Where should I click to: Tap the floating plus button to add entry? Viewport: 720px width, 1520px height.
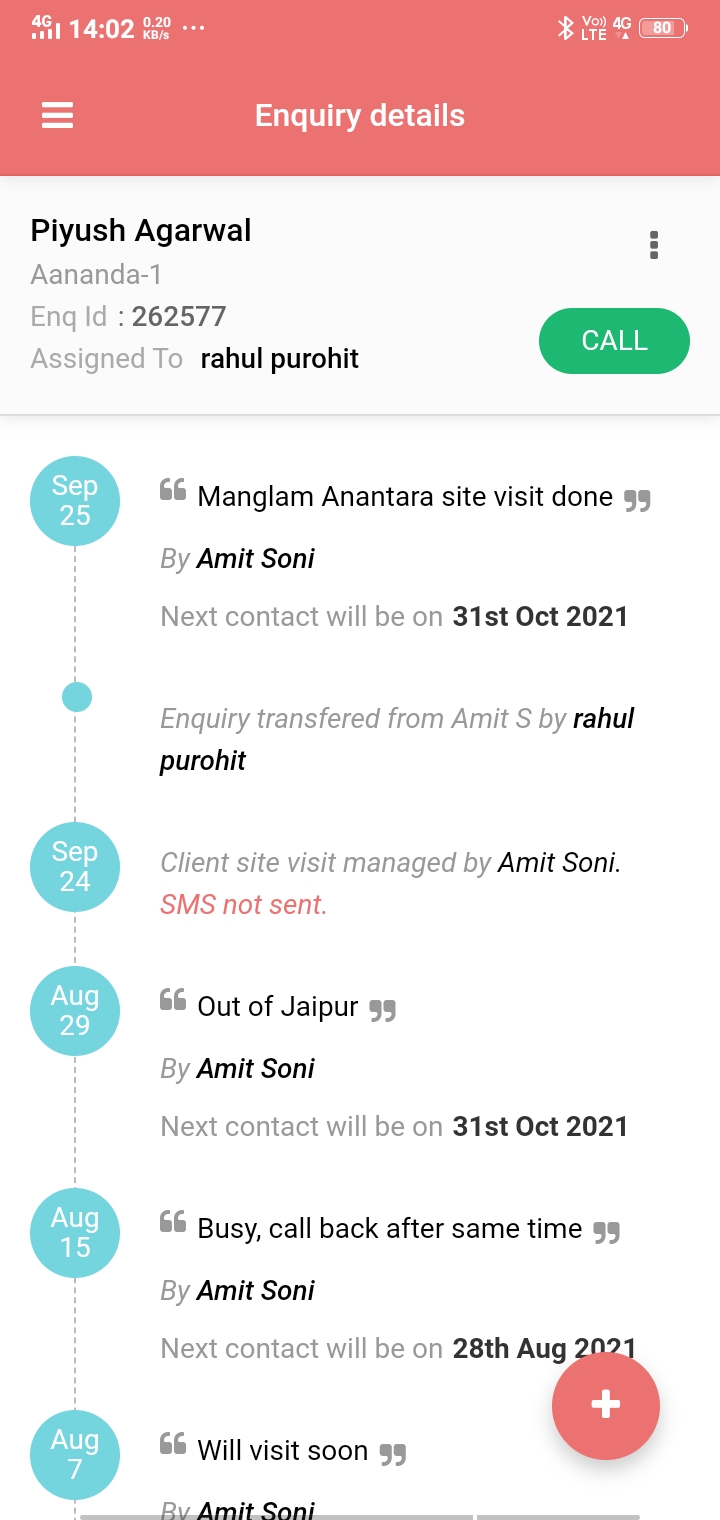605,1405
